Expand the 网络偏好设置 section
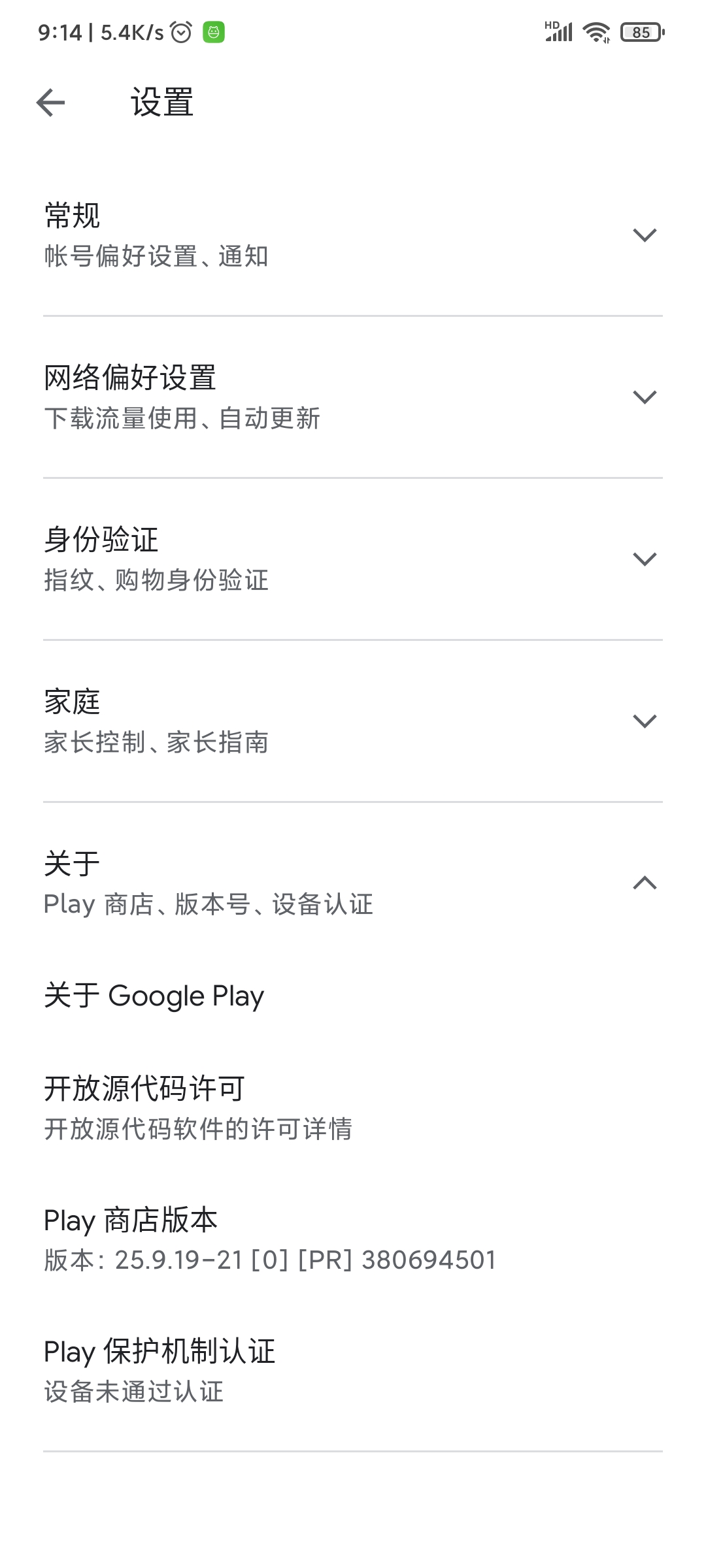706x1568 pixels. [x=644, y=397]
